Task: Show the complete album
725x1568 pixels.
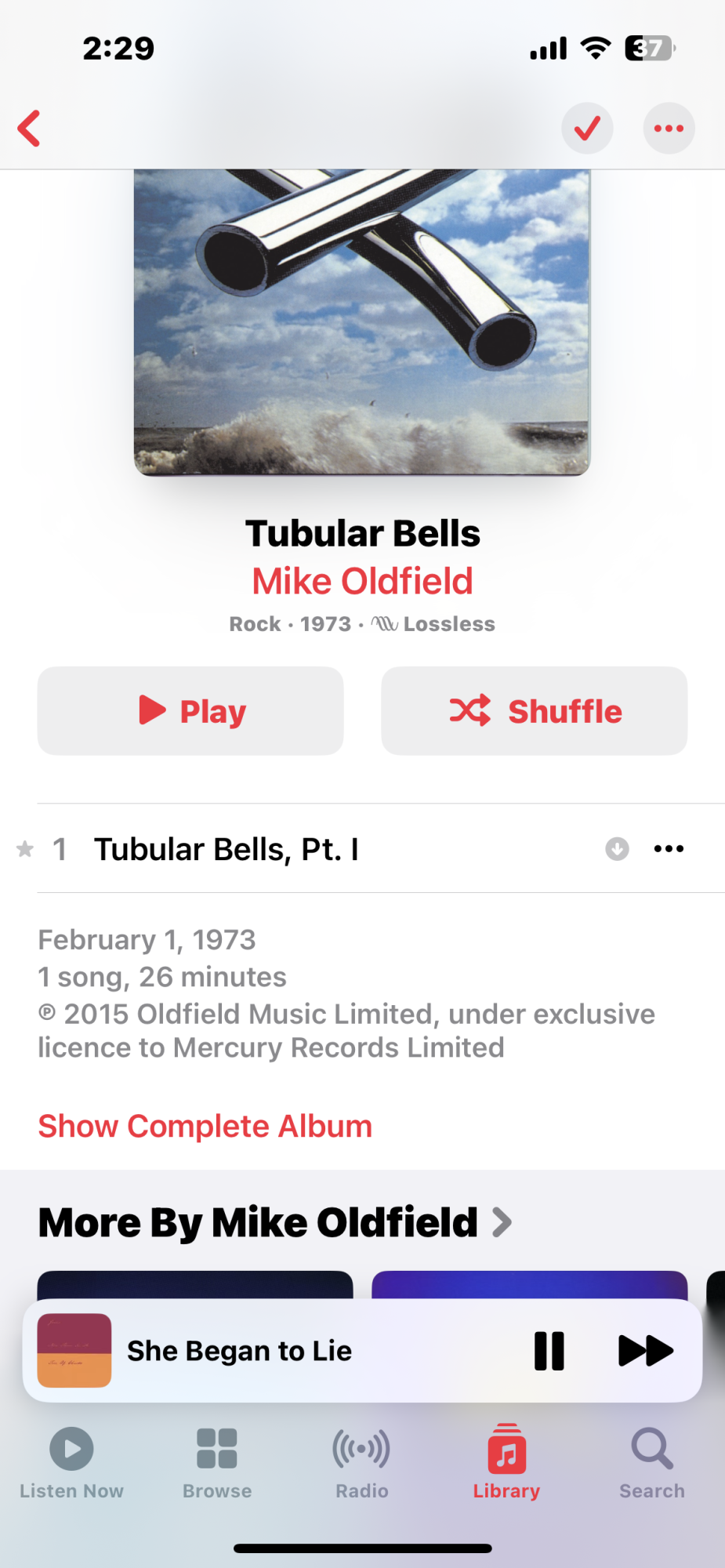Action: (x=205, y=1127)
